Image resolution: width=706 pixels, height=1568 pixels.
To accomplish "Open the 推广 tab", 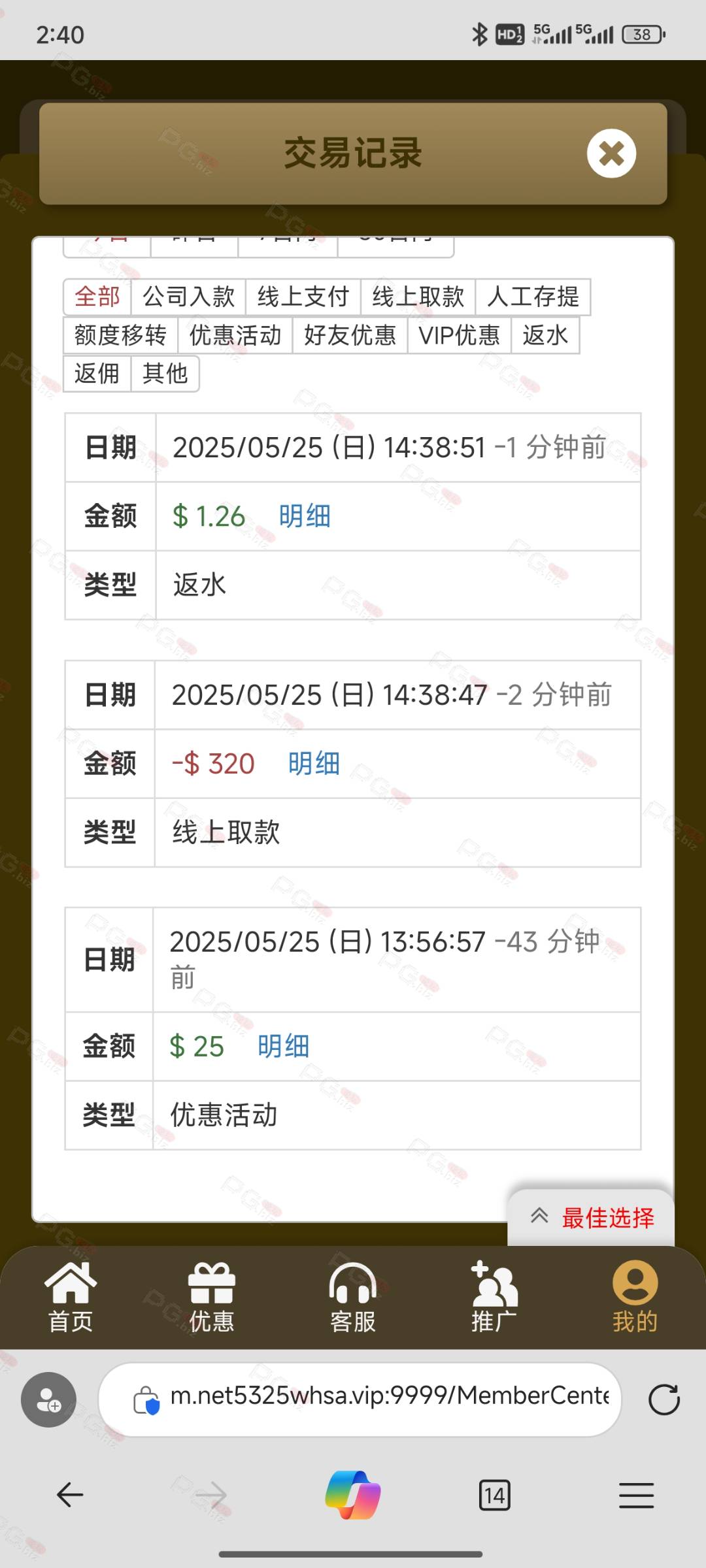I will point(494,1297).
